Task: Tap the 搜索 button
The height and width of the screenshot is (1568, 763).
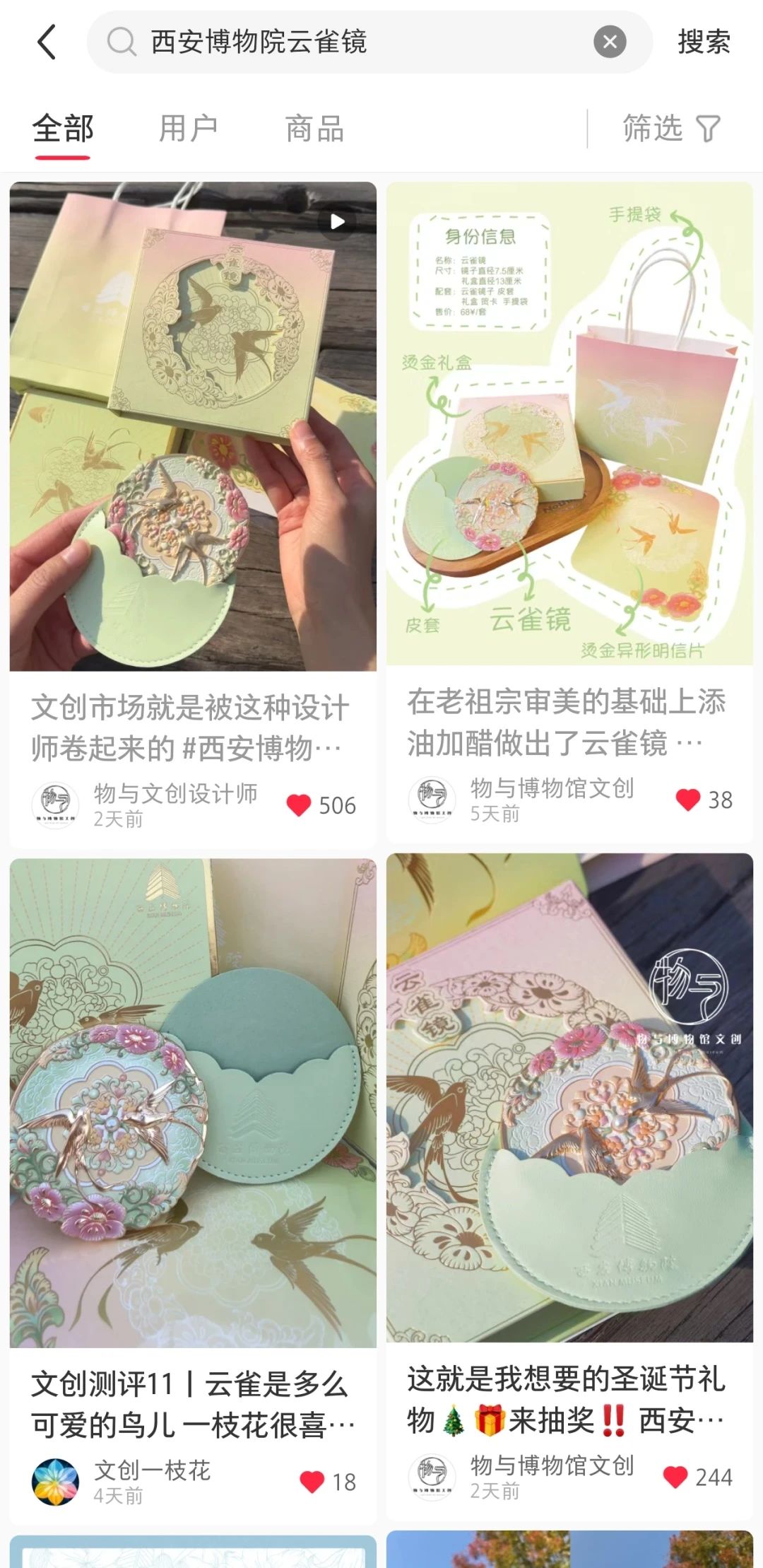Action: coord(703,42)
